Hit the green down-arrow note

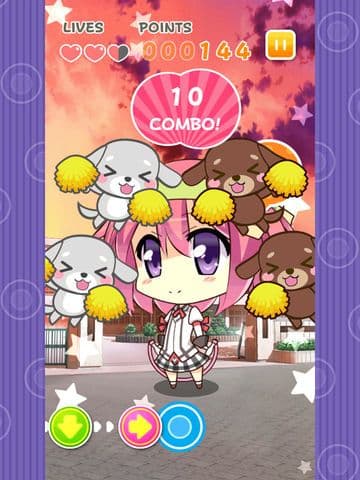[x=71, y=427]
